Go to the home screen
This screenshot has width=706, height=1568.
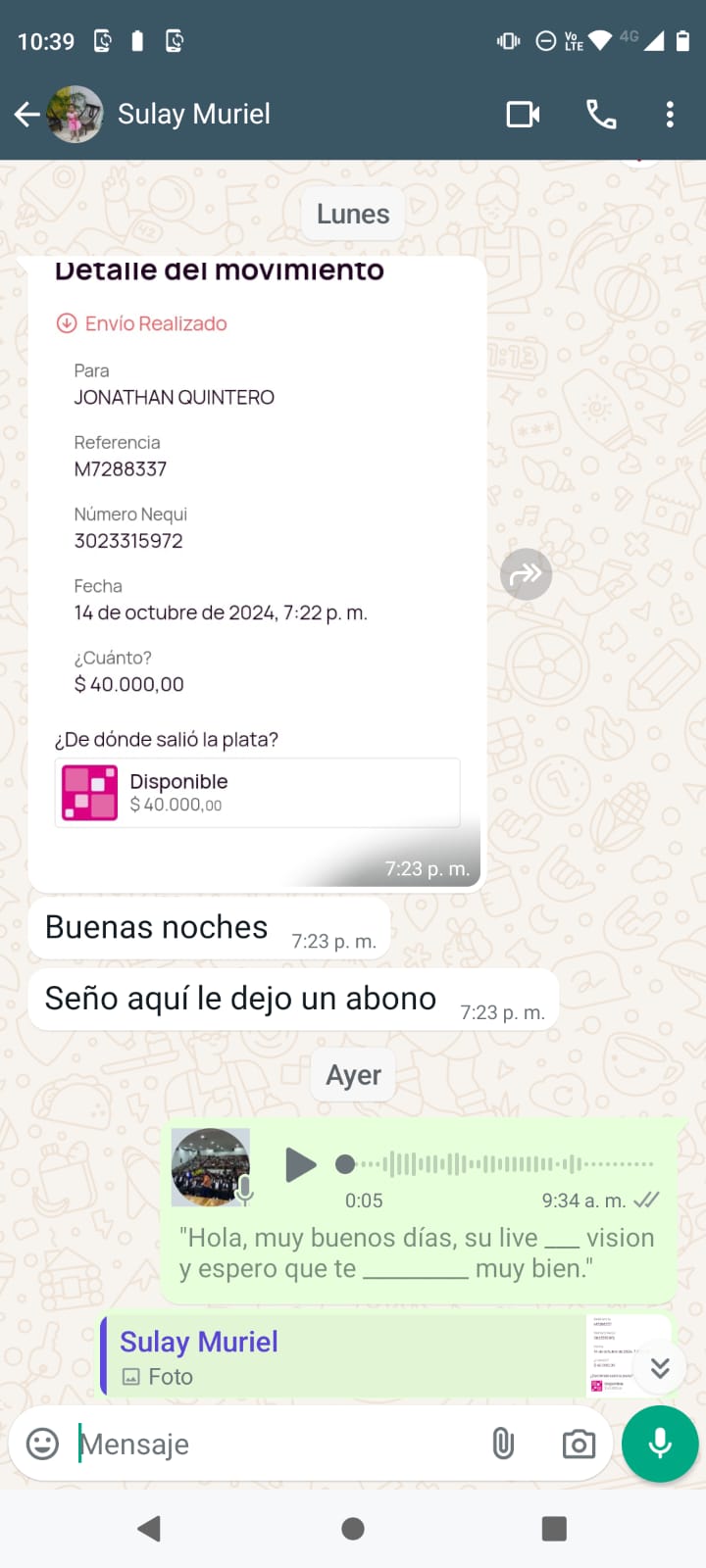pyautogui.click(x=353, y=1529)
